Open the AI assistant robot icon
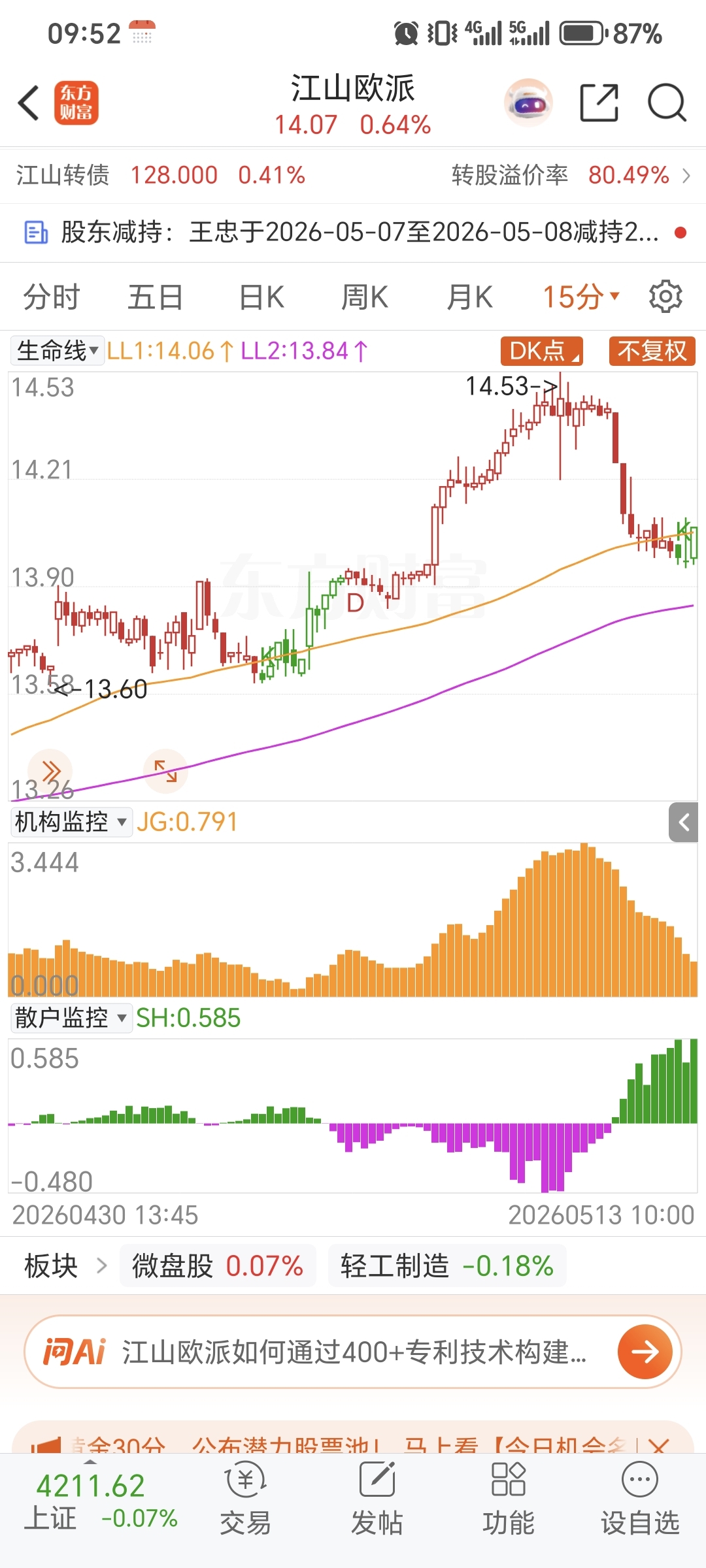This screenshot has height=1568, width=706. [x=528, y=103]
